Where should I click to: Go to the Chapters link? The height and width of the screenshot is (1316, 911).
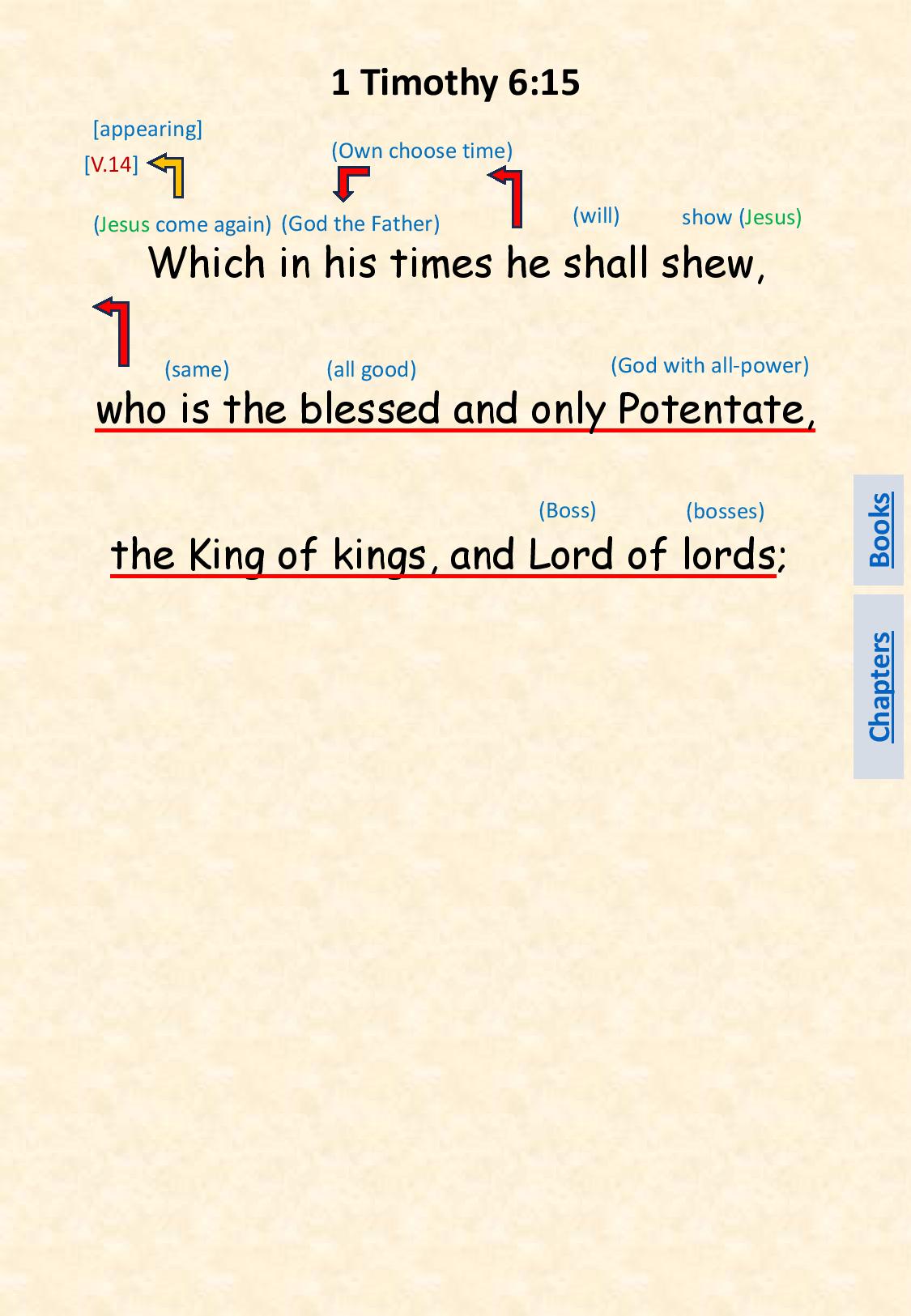(879, 687)
